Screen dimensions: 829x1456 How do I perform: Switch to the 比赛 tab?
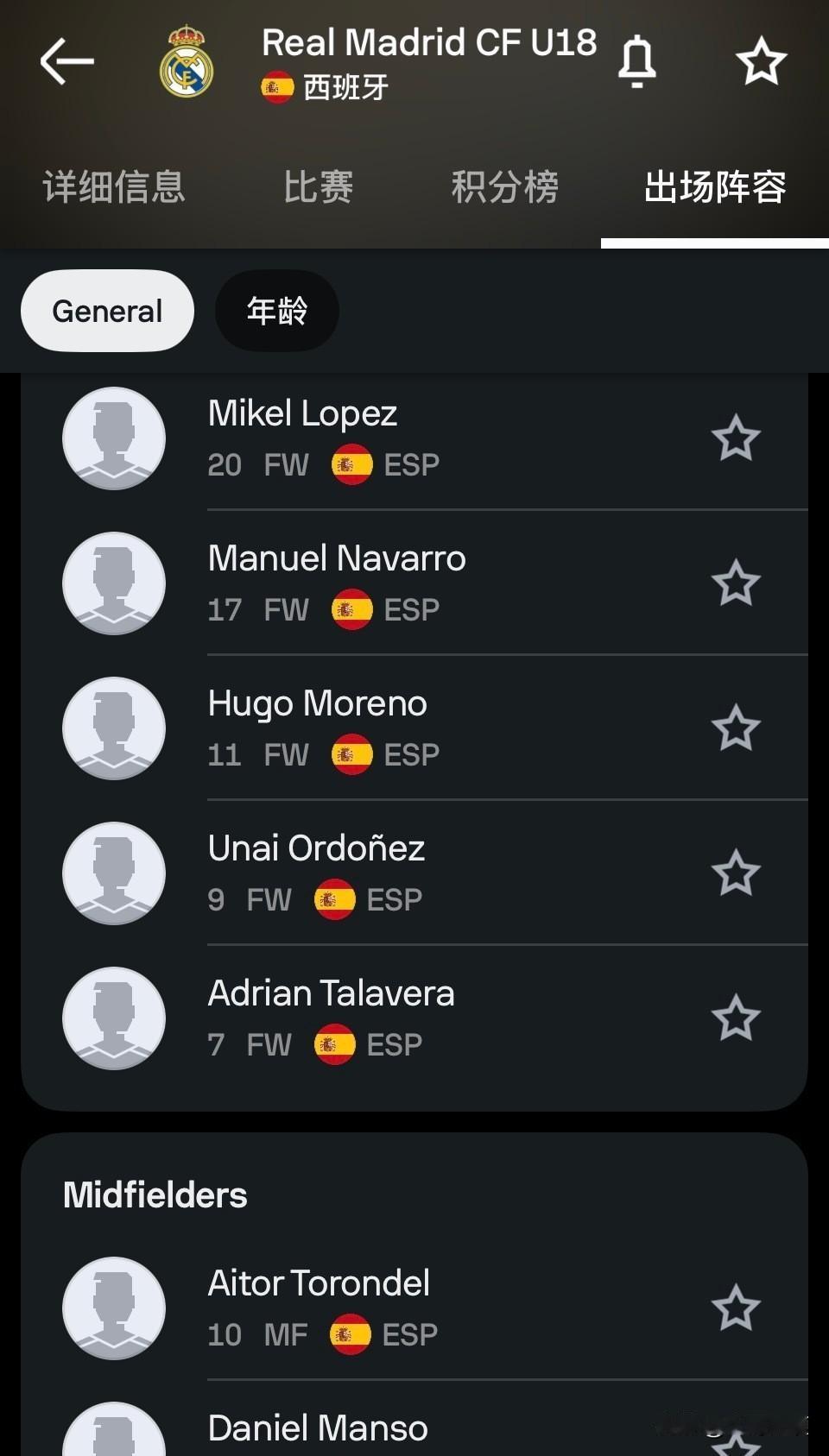point(319,186)
